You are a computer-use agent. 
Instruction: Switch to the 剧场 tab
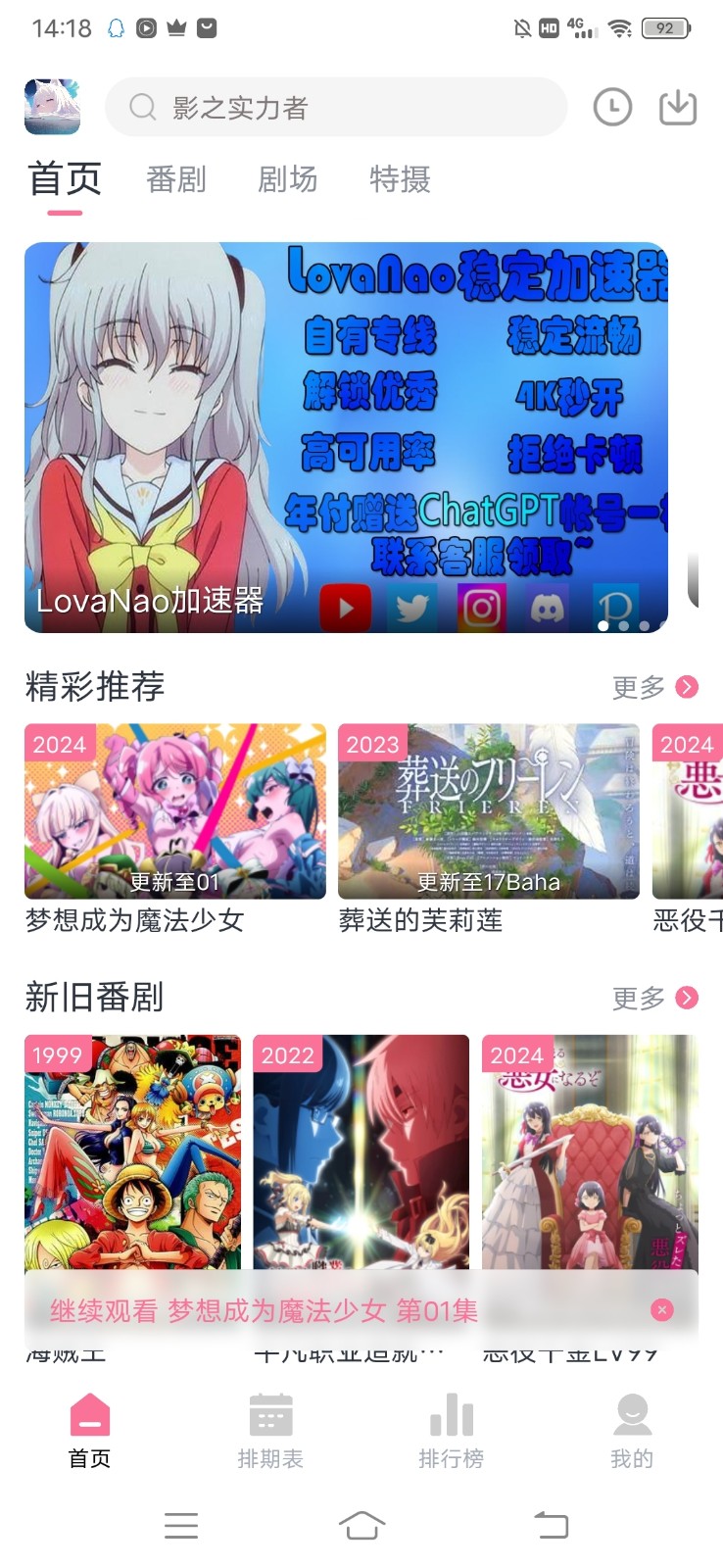pos(287,179)
